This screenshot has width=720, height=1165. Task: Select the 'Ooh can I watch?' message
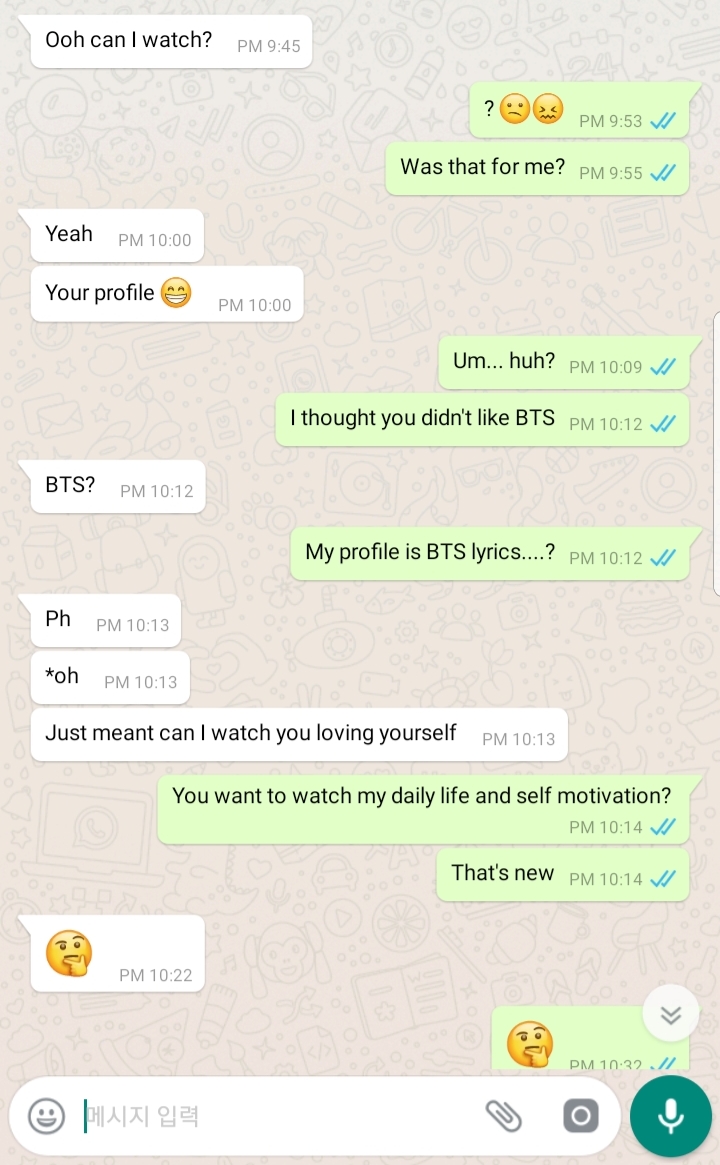coord(128,40)
